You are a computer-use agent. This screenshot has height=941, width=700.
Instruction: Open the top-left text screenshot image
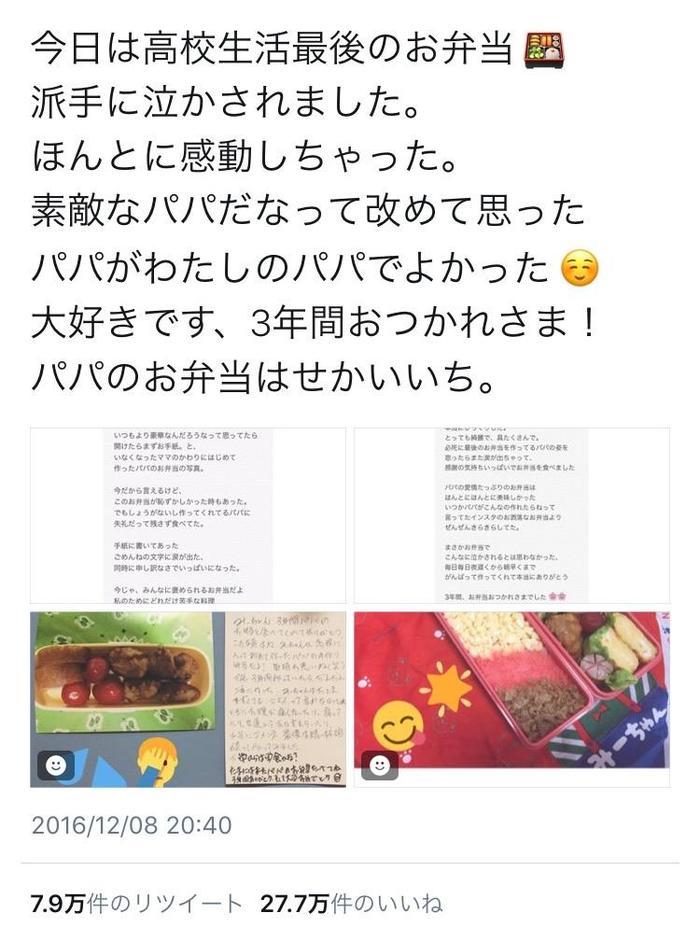(x=188, y=515)
